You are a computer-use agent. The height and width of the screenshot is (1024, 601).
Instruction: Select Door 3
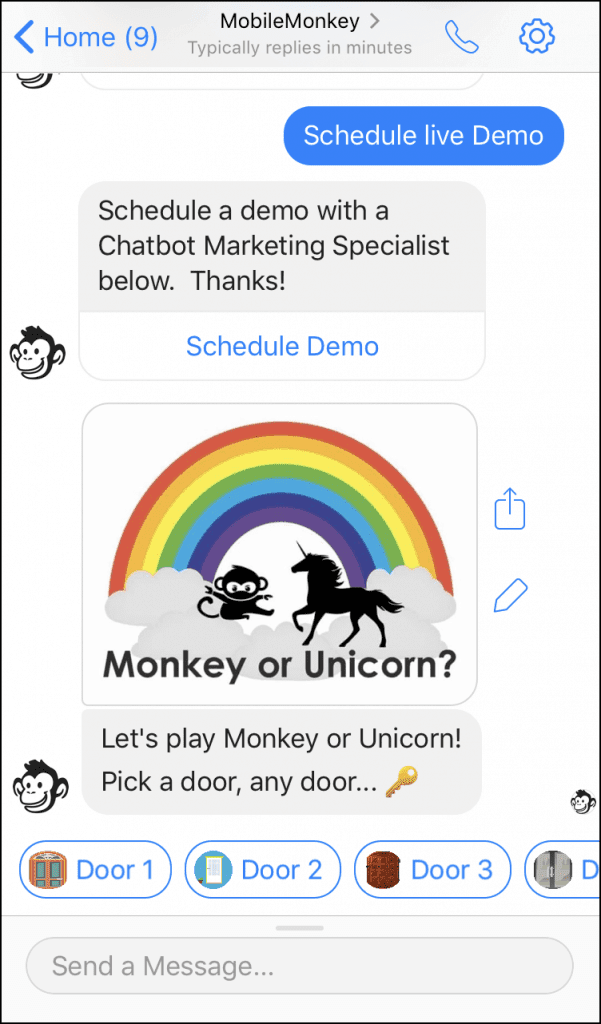coord(432,869)
